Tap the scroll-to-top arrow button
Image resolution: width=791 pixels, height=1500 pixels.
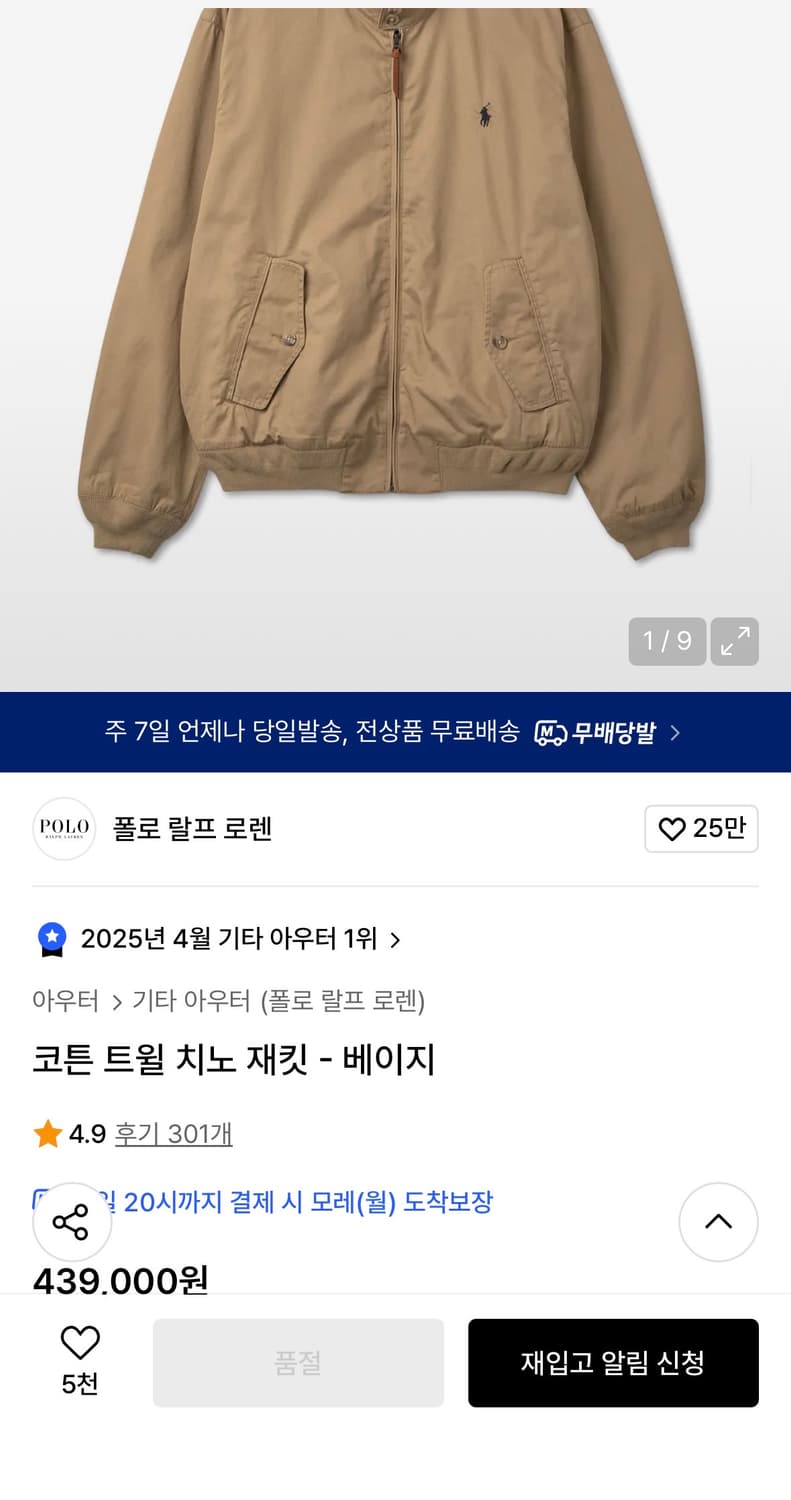719,1221
